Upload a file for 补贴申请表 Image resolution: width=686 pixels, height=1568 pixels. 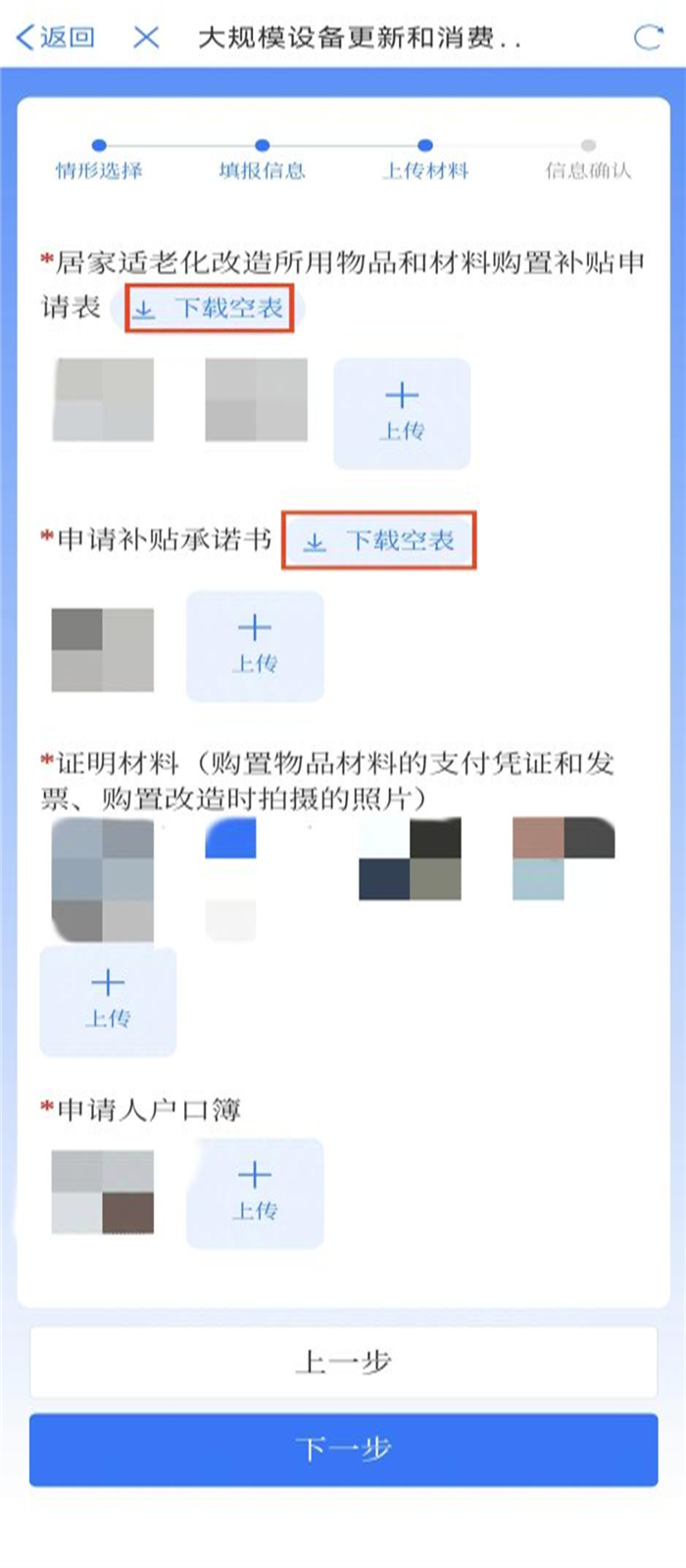[402, 413]
